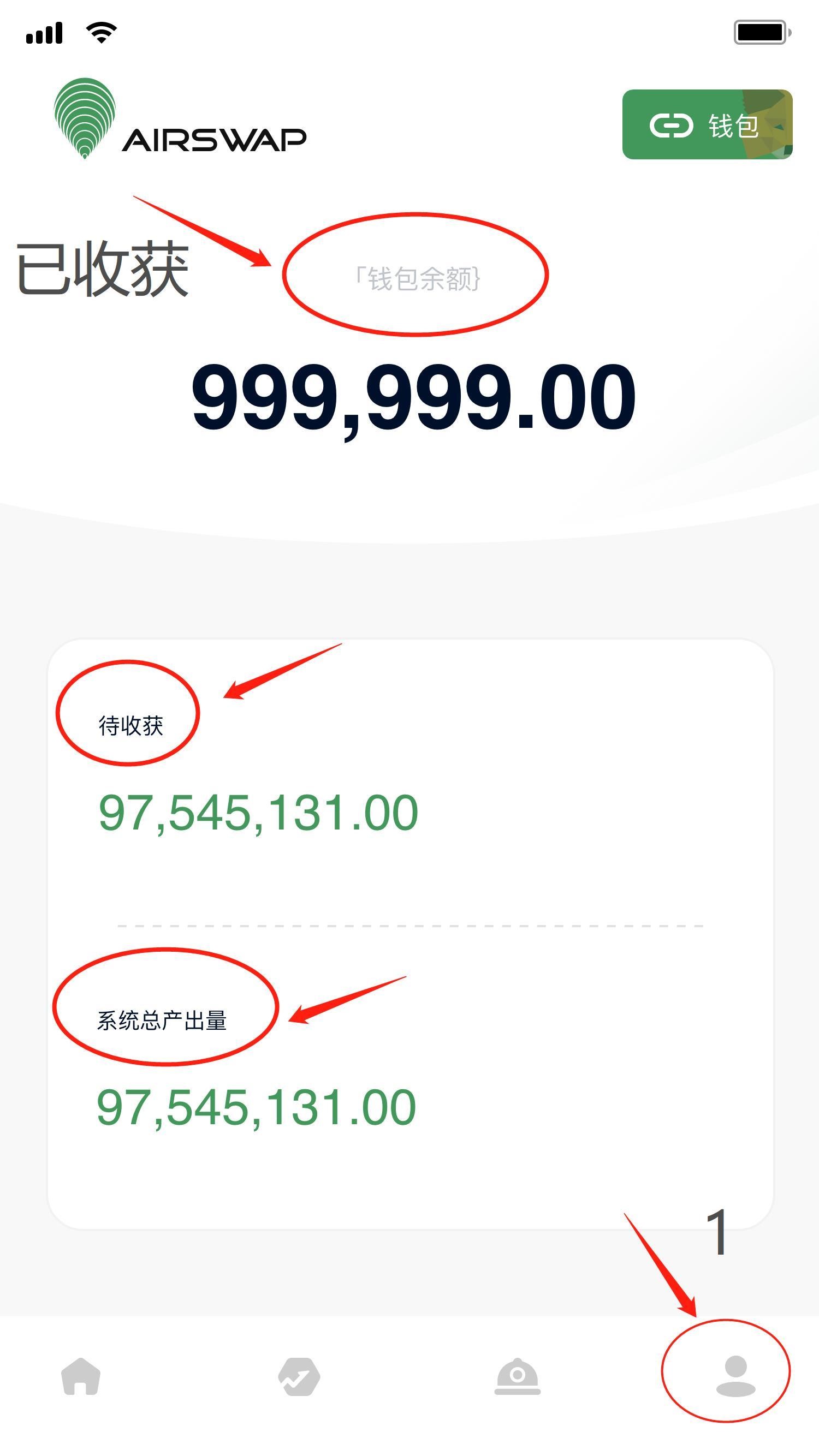Screen dimensions: 819x1456
Task: Switch to the profile tab
Action: coord(735,1376)
